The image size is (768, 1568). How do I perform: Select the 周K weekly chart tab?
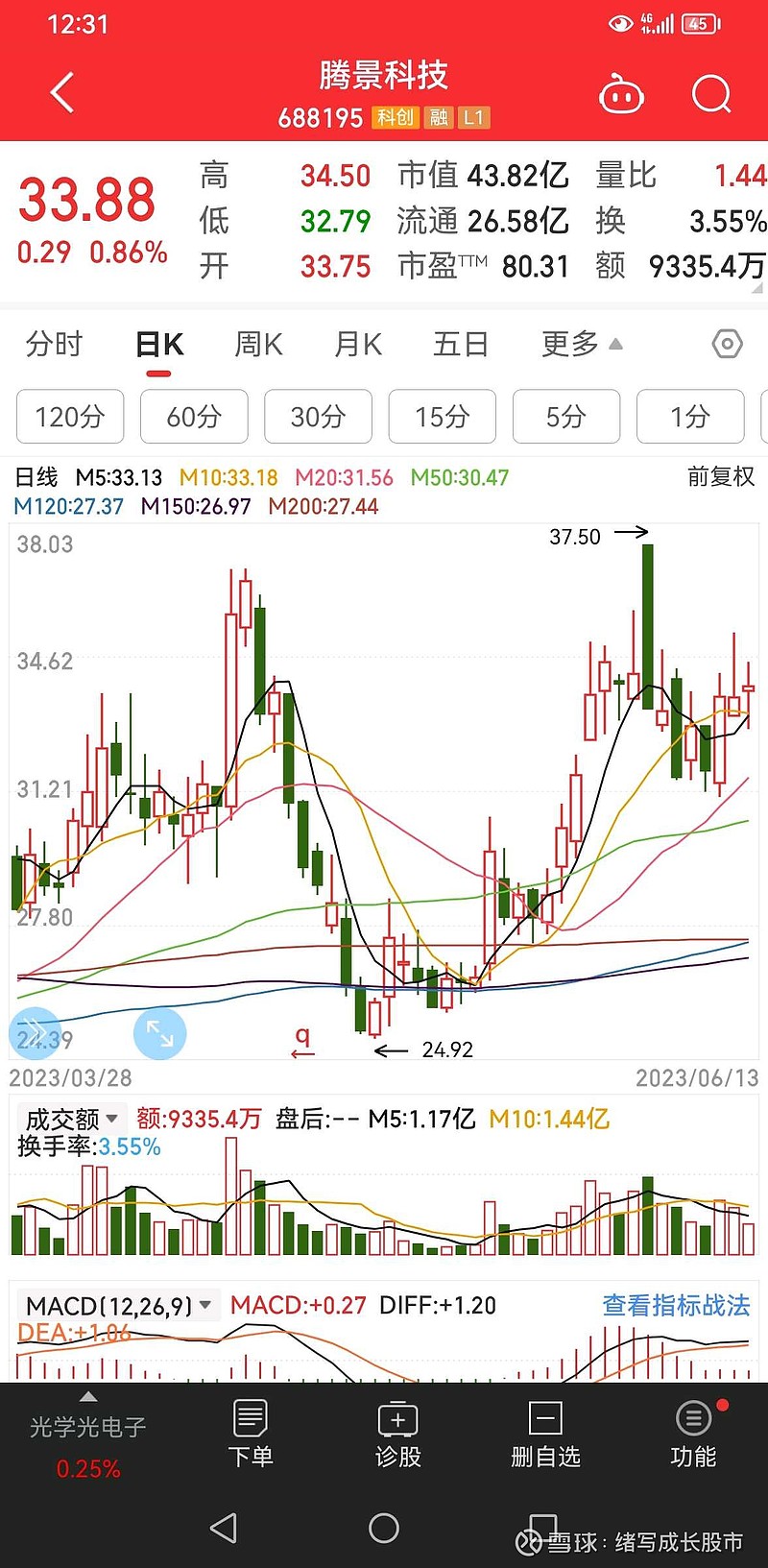(x=256, y=344)
